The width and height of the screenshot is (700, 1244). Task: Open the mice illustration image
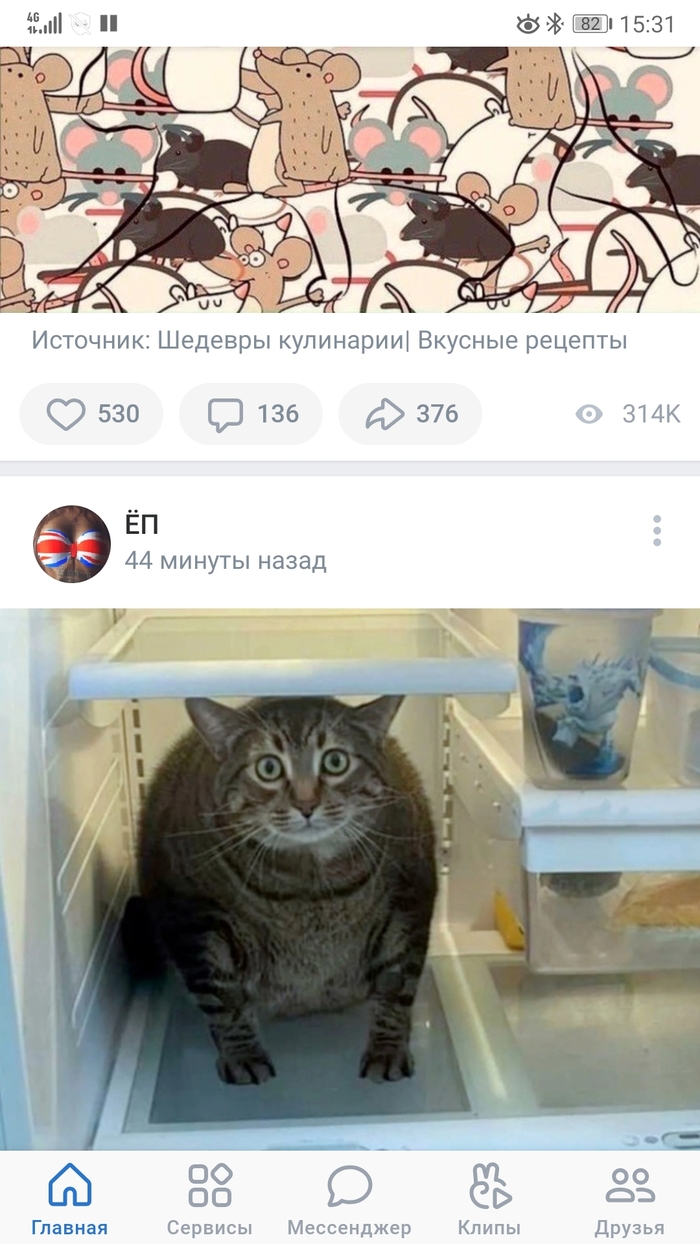click(x=350, y=180)
